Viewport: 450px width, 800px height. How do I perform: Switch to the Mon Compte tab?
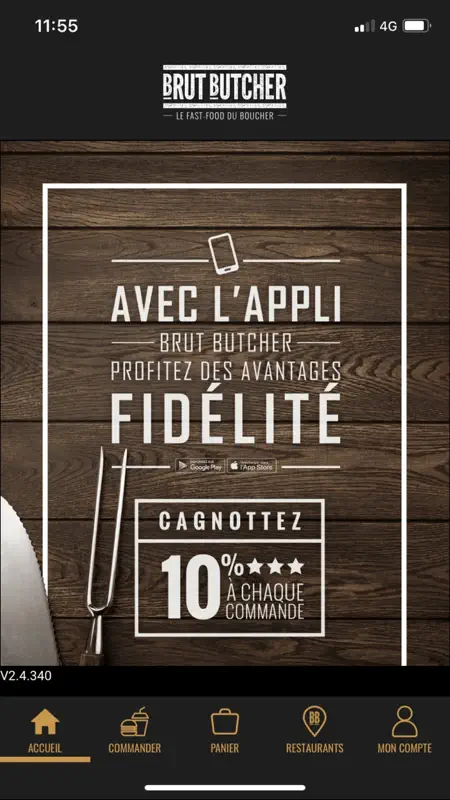click(405, 731)
